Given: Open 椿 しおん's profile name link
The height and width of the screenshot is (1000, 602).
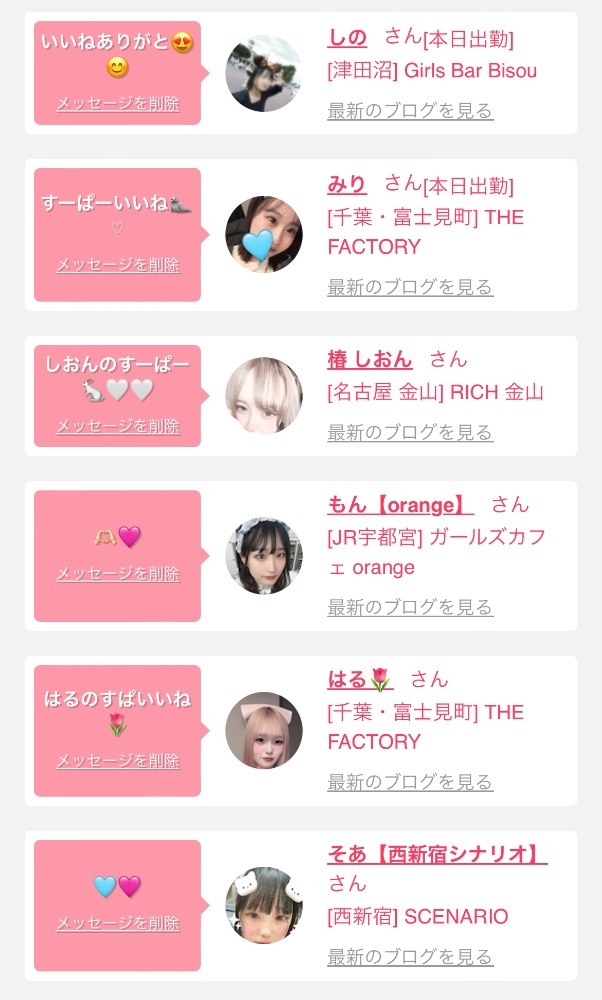Looking at the screenshot, I should point(369,359).
